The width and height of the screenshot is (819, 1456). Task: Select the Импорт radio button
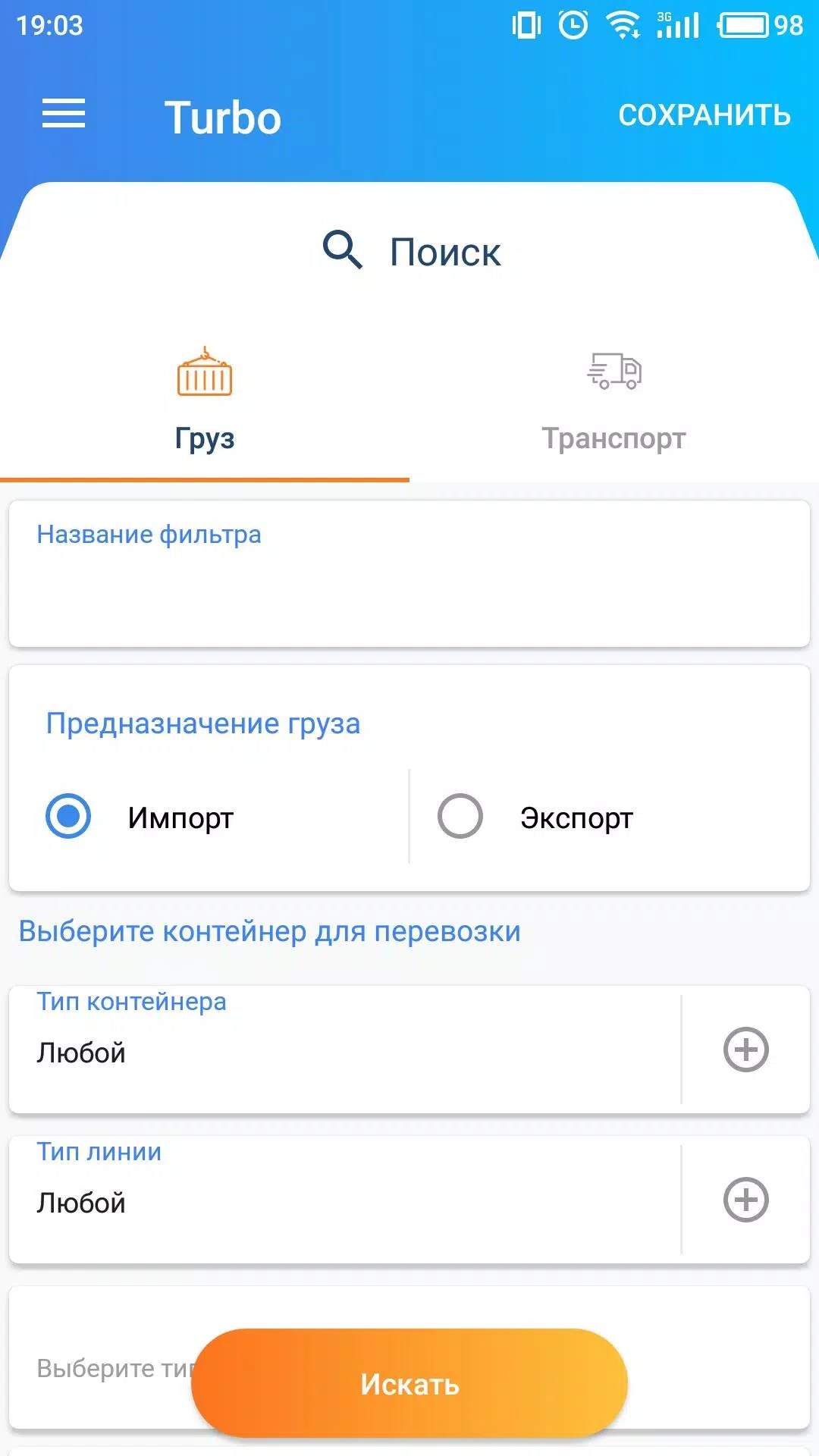[69, 817]
